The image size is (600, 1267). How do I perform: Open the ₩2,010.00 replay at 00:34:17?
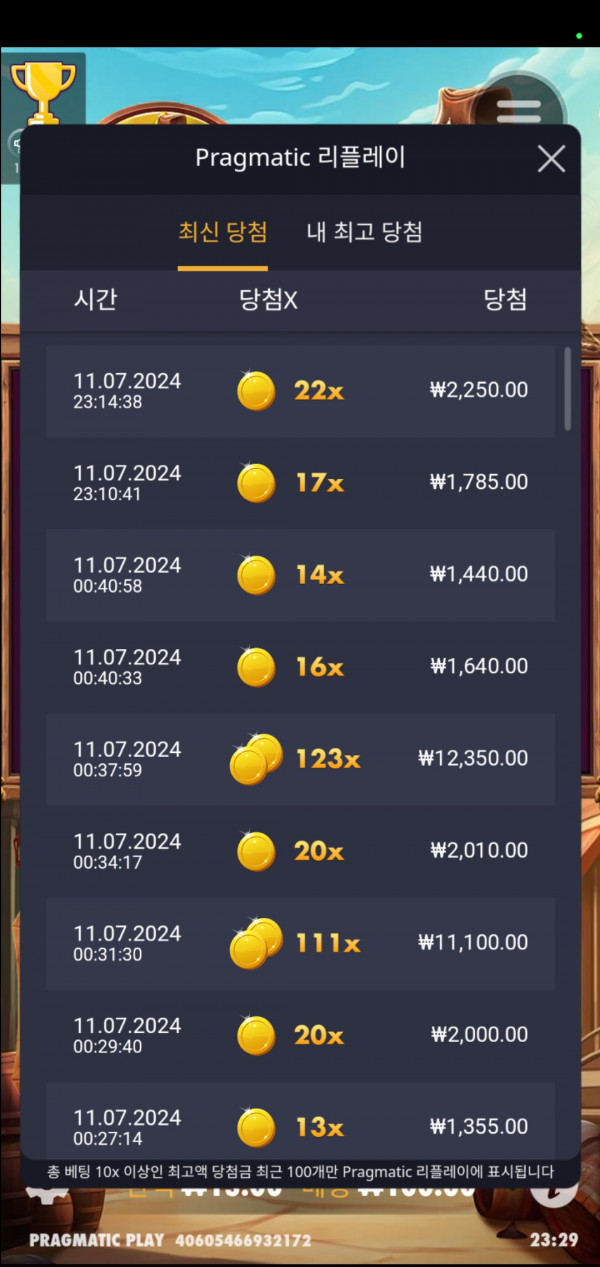pos(300,851)
